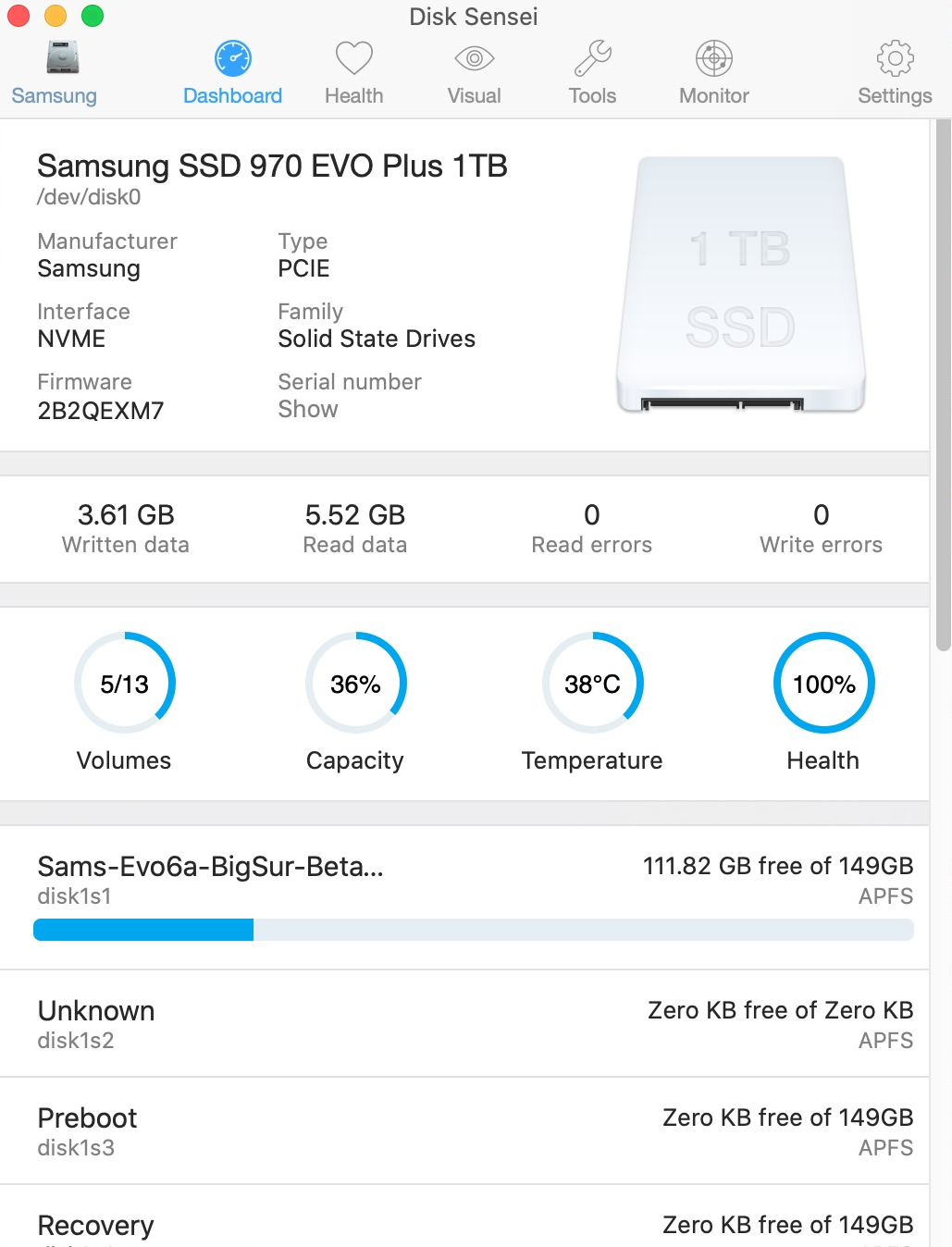Screen dimensions: 952x1247
Task: Go to the Monitor tab
Action: [713, 72]
